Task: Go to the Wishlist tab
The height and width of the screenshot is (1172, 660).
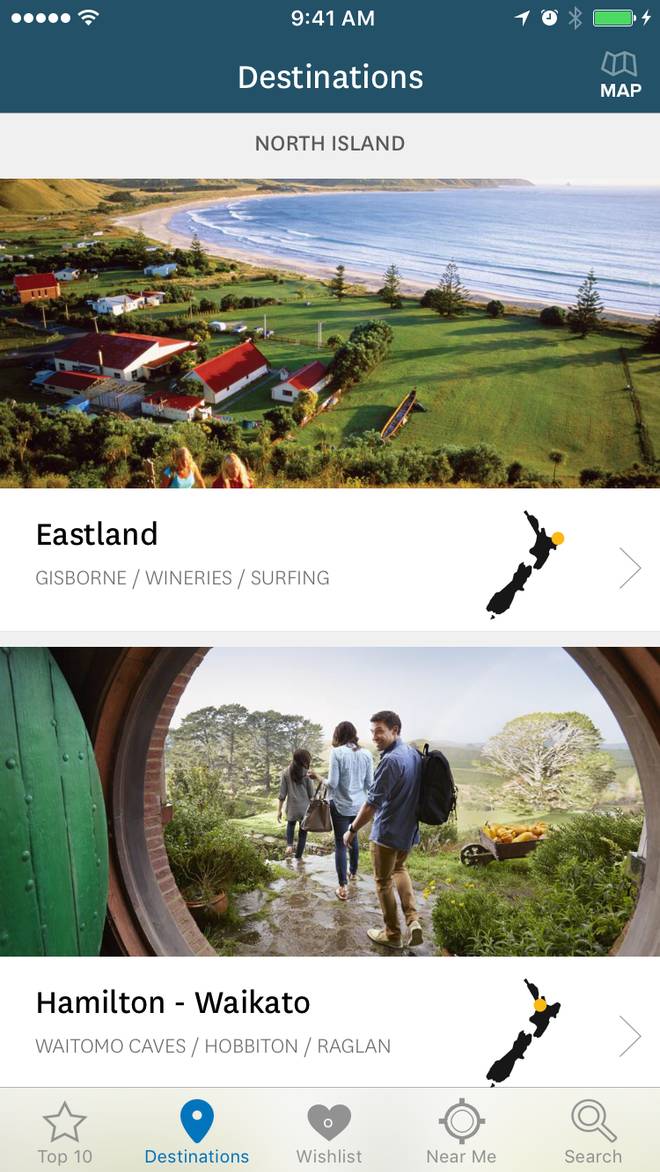Action: click(329, 1132)
